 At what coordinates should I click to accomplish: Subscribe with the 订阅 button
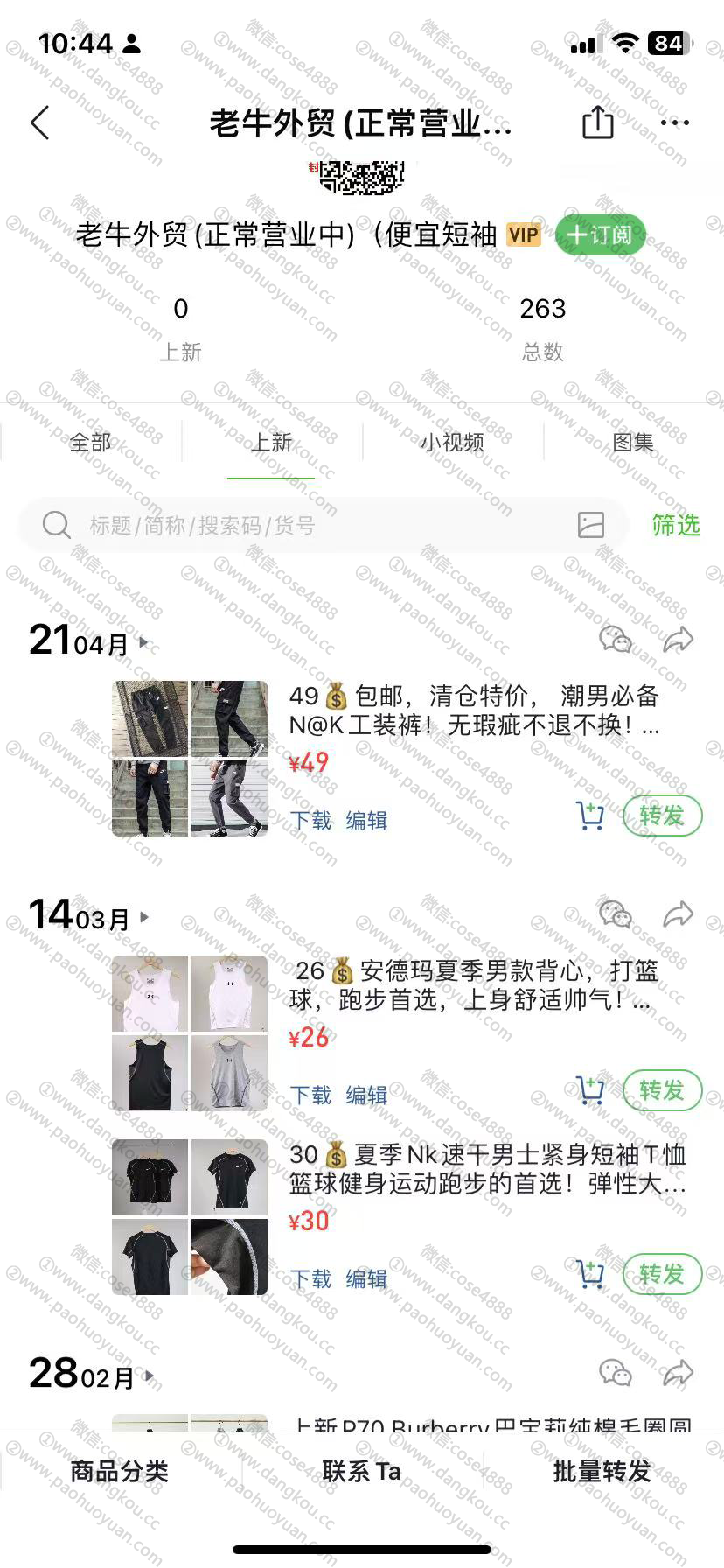pyautogui.click(x=600, y=234)
